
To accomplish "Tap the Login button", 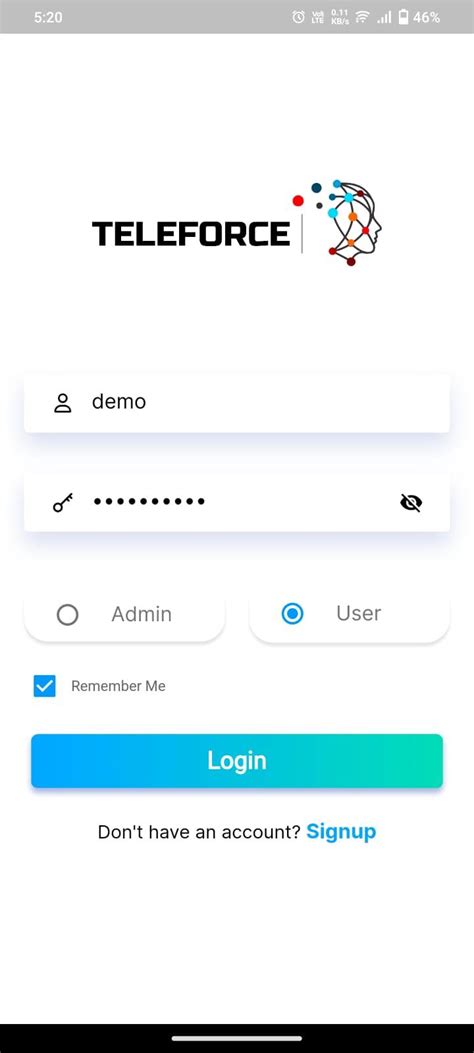I will pyautogui.click(x=236, y=761).
